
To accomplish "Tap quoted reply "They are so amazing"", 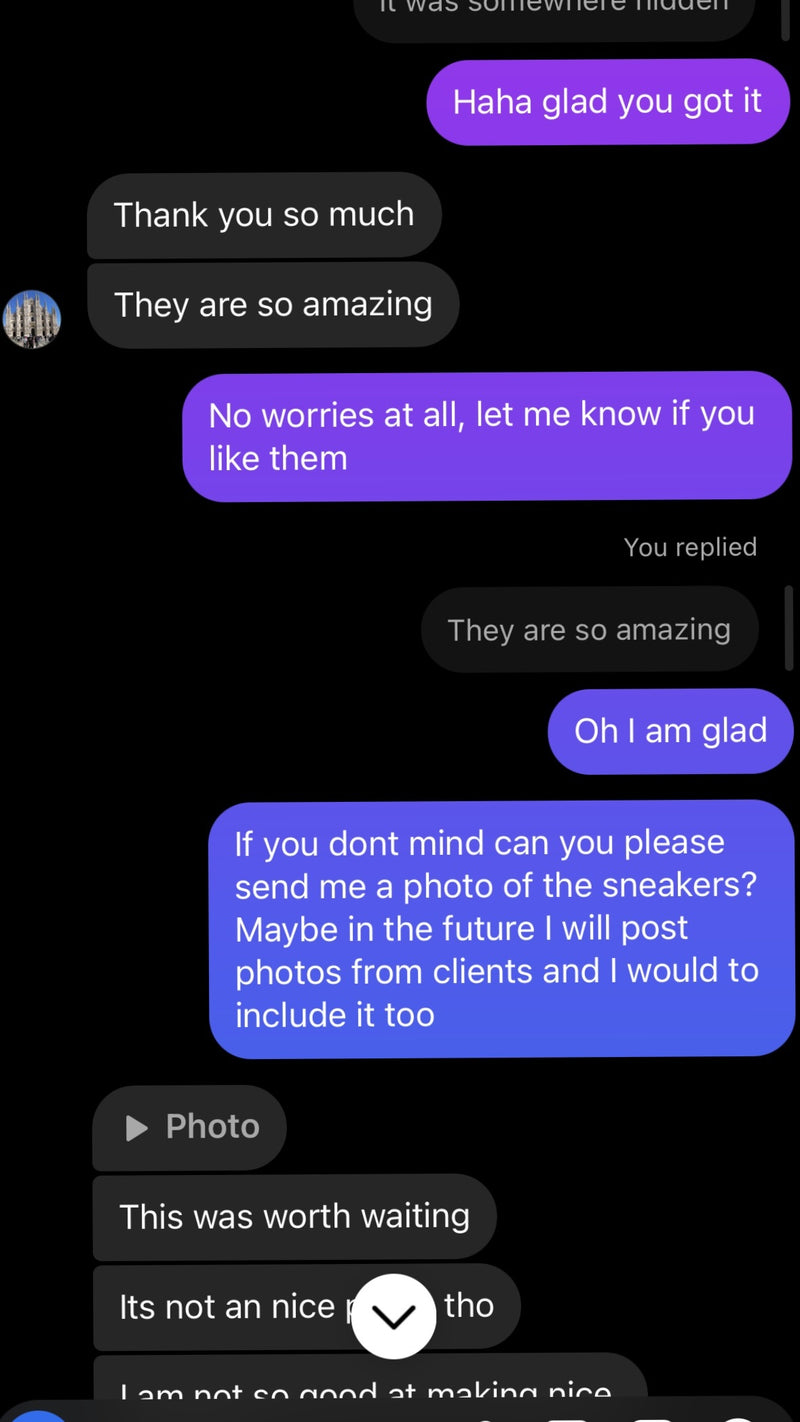I will 589,629.
